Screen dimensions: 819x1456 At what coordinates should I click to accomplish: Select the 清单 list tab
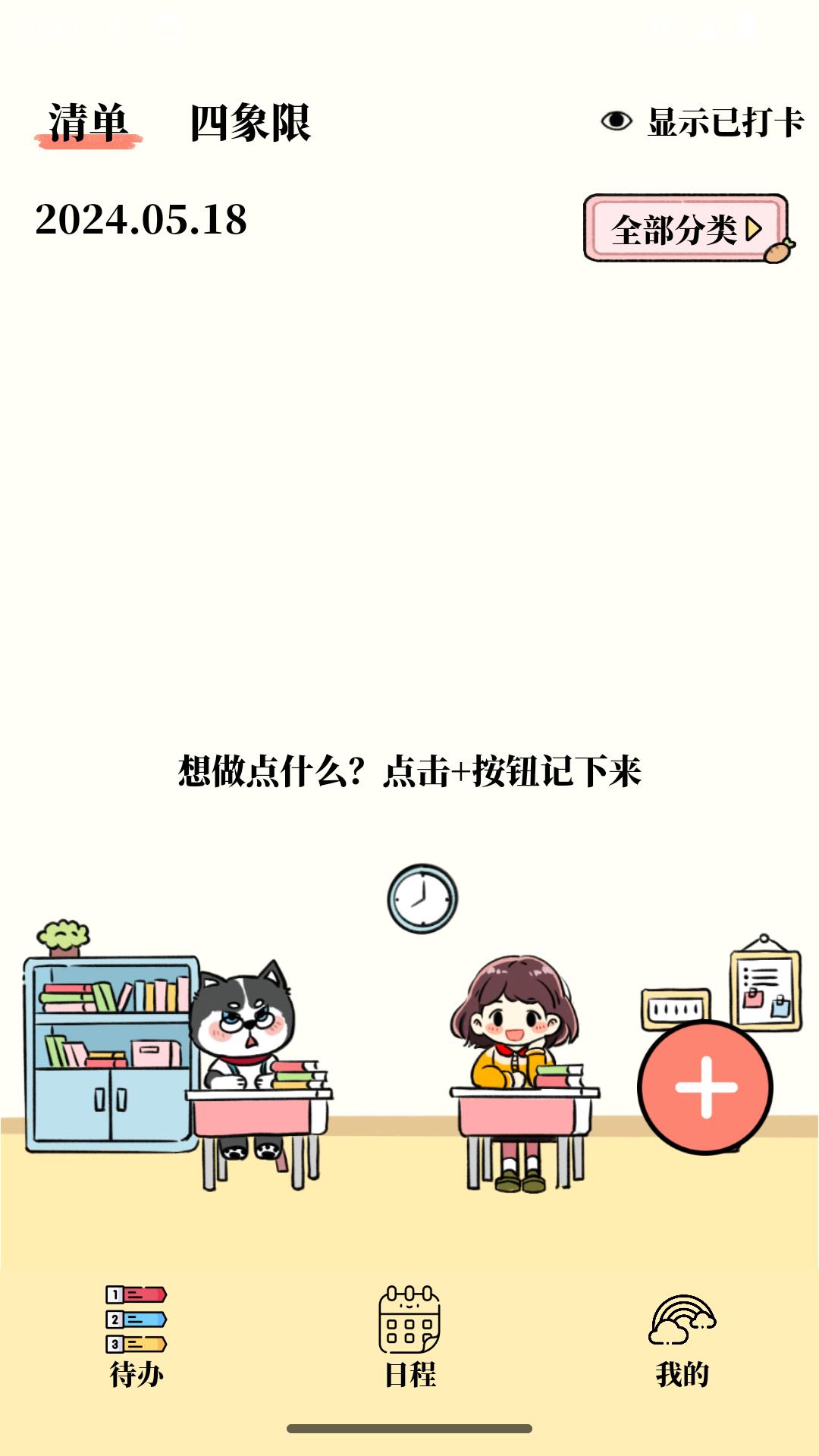coord(87,121)
